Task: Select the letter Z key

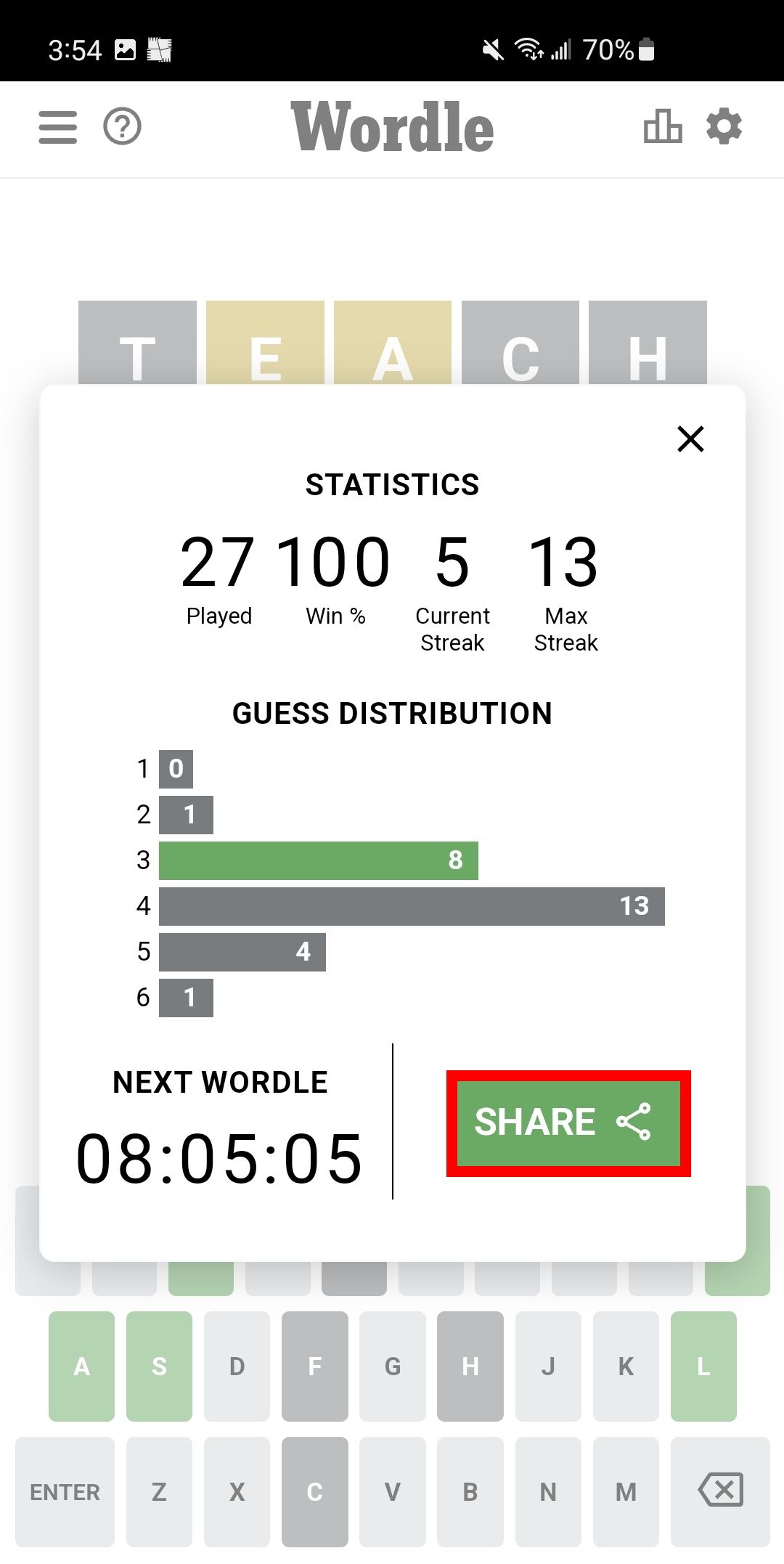Action: pyautogui.click(x=159, y=1492)
